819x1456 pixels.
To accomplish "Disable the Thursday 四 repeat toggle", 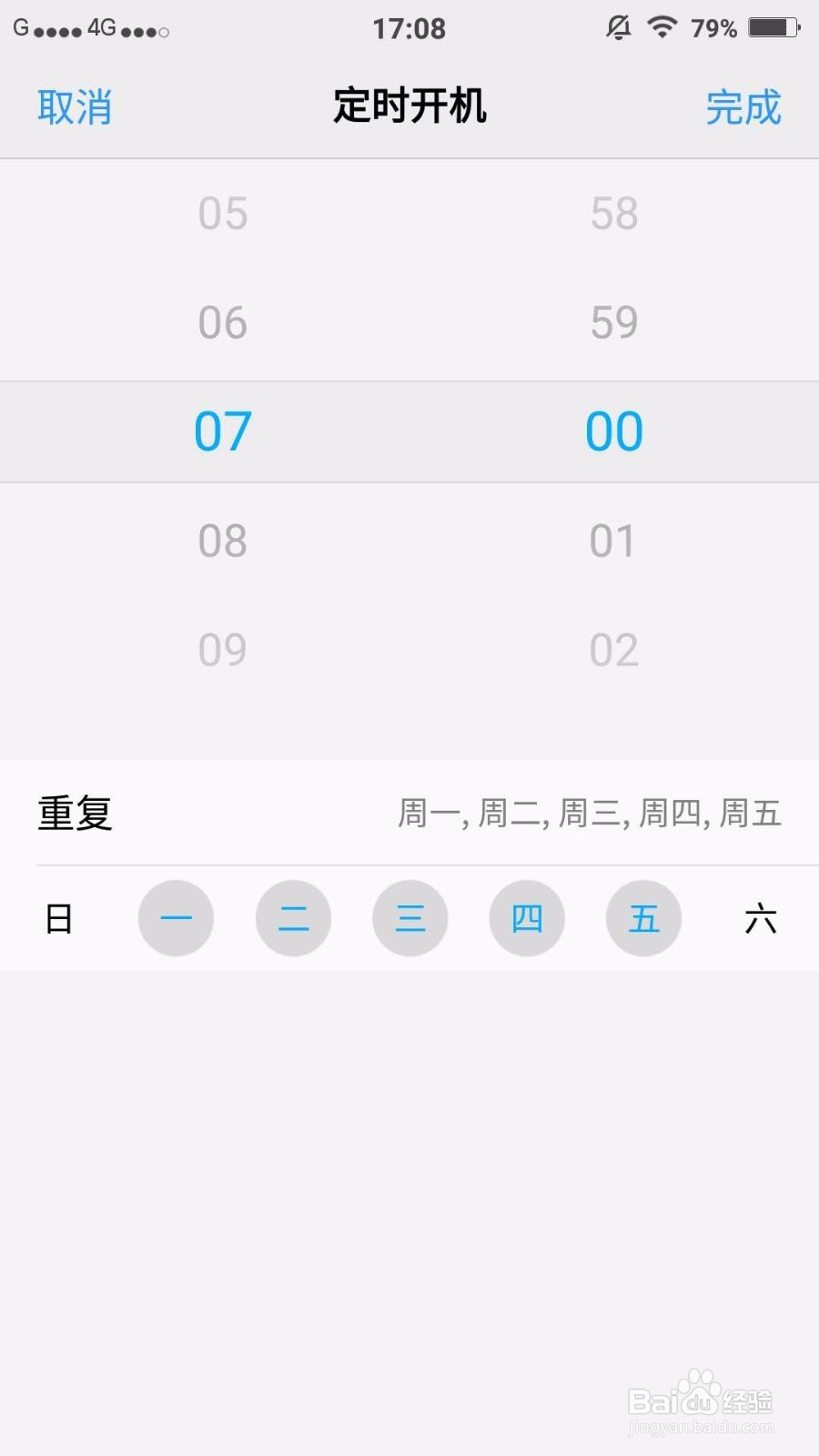I will [527, 918].
